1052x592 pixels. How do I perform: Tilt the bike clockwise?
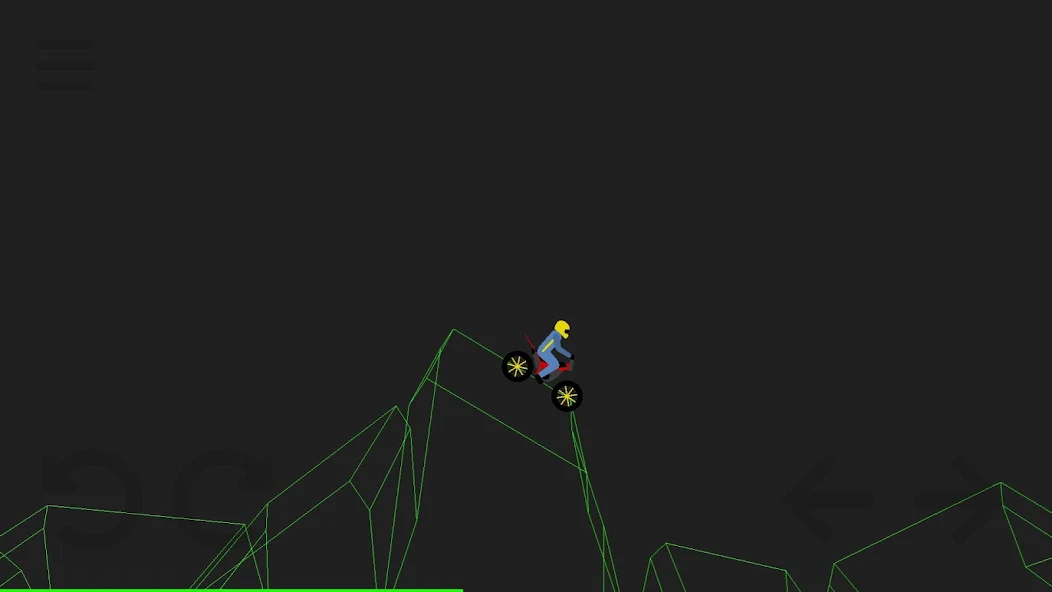[222, 499]
